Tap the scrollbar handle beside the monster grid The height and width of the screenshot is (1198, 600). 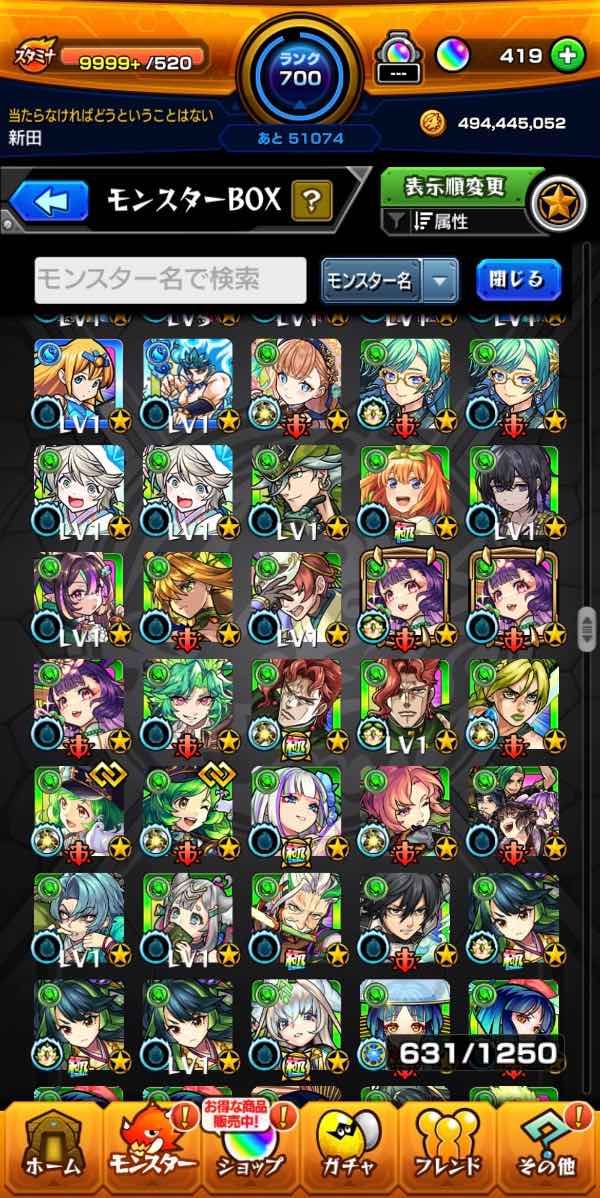[x=586, y=630]
